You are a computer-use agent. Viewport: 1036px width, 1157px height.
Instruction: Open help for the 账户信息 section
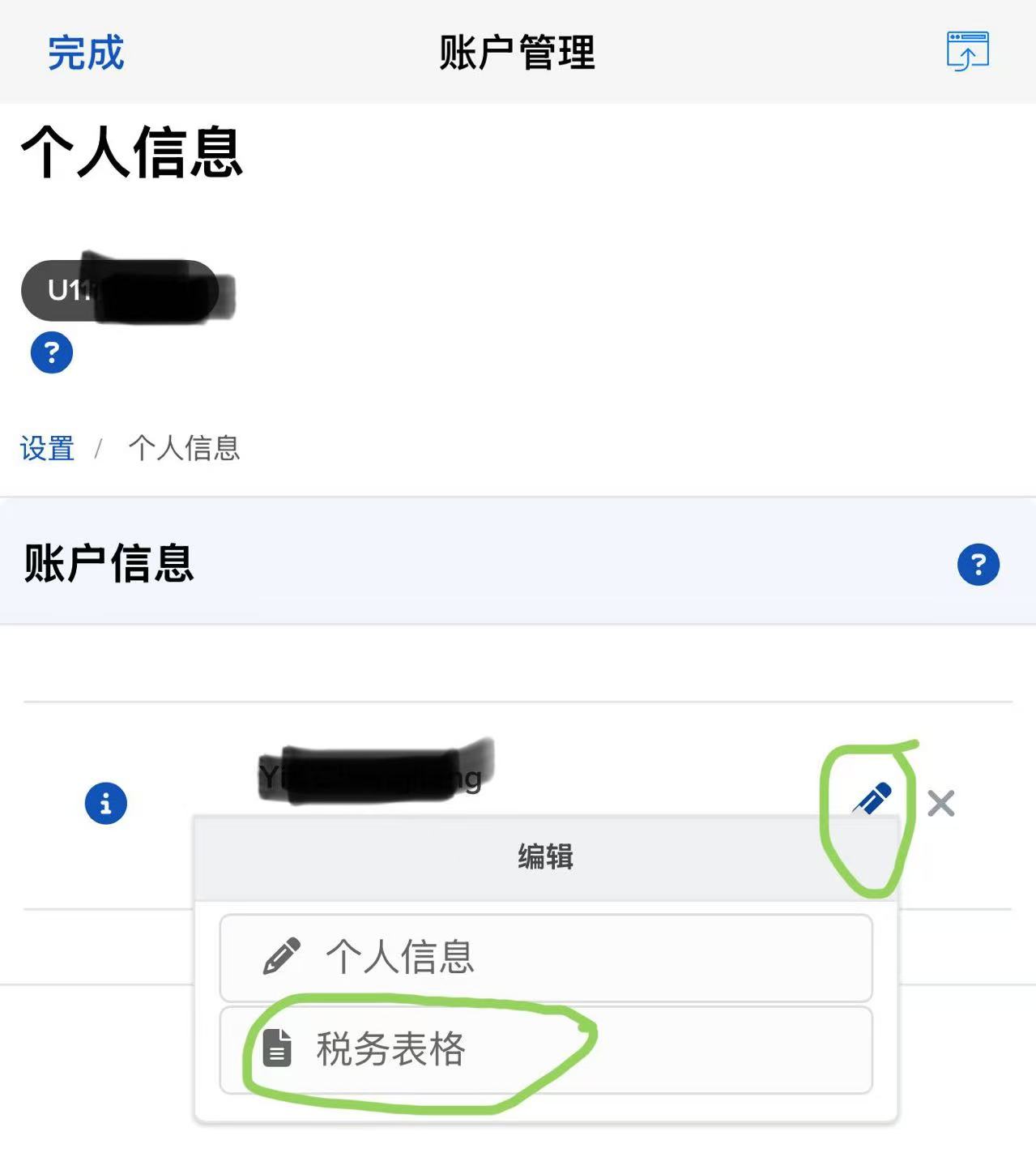978,564
